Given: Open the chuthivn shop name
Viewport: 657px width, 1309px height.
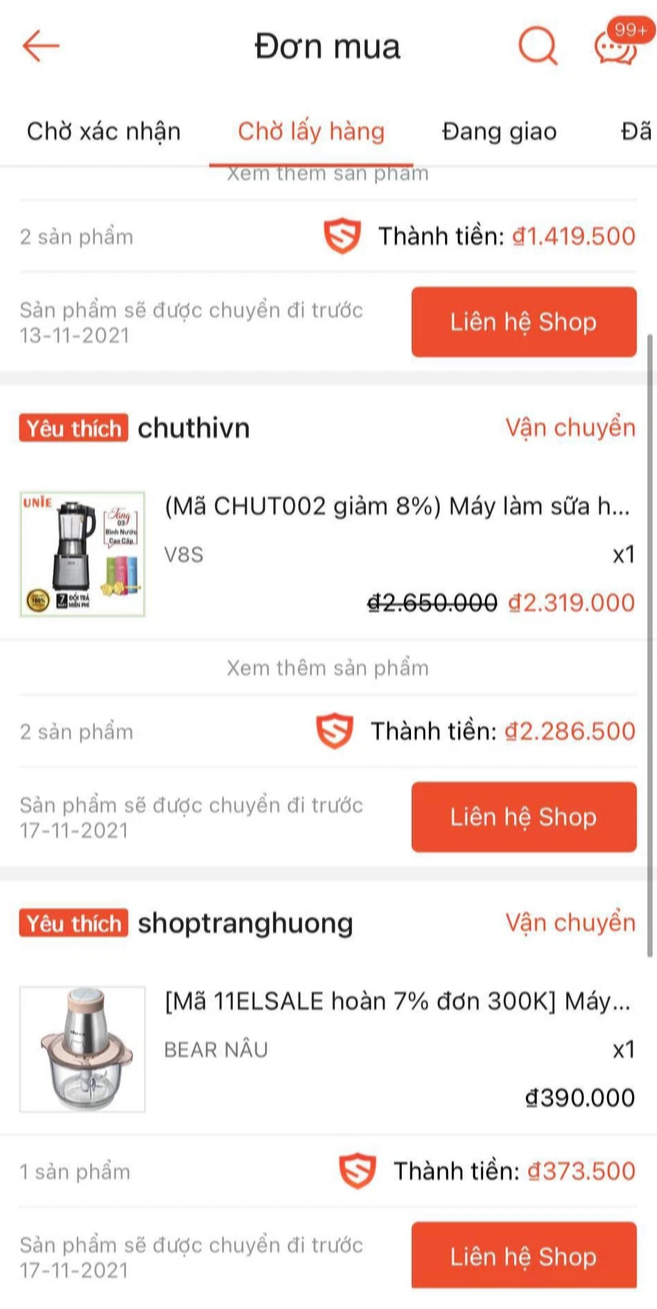Looking at the screenshot, I should pyautogui.click(x=193, y=428).
